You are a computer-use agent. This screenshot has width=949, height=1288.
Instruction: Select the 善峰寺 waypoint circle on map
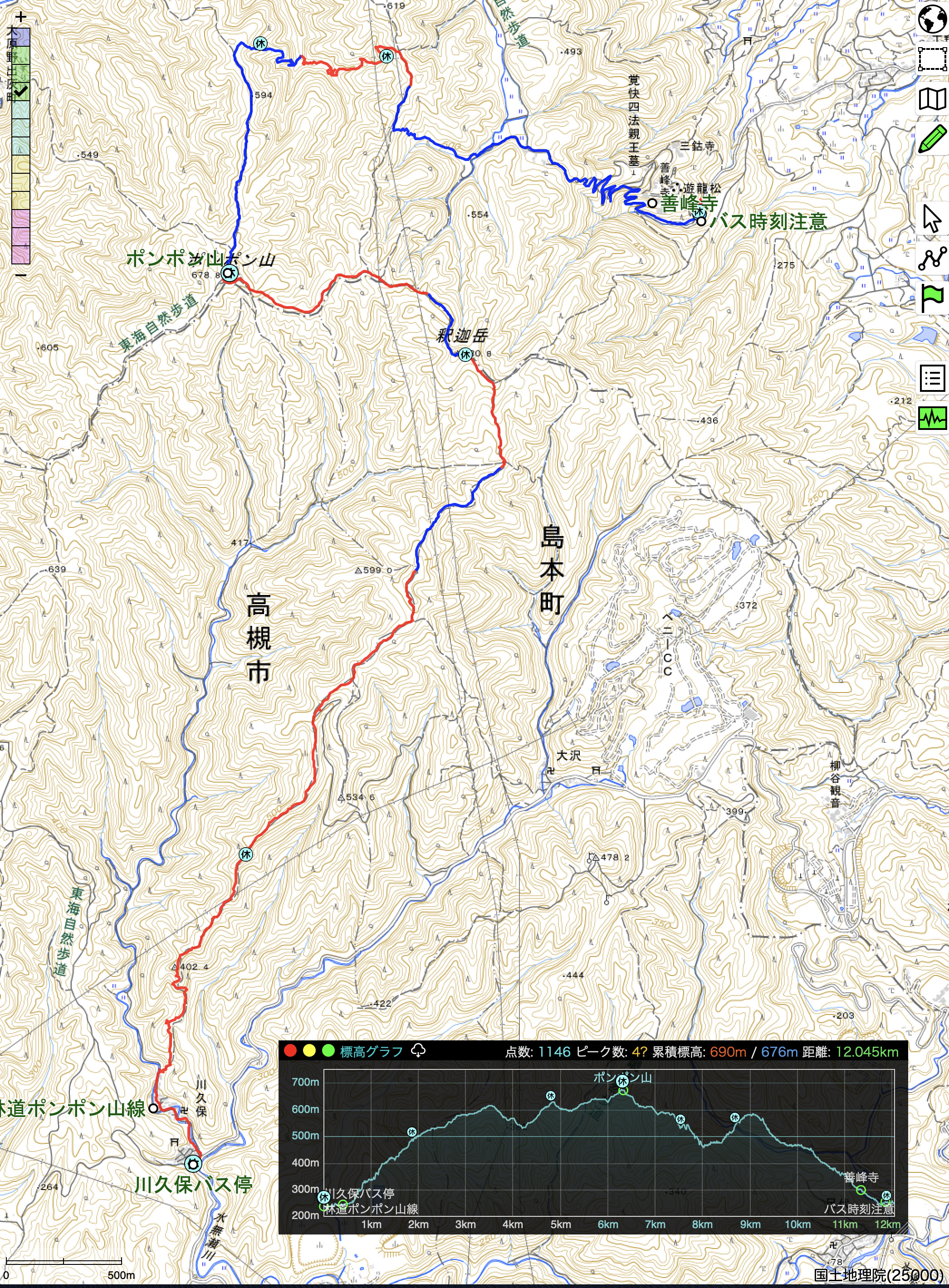click(x=652, y=203)
